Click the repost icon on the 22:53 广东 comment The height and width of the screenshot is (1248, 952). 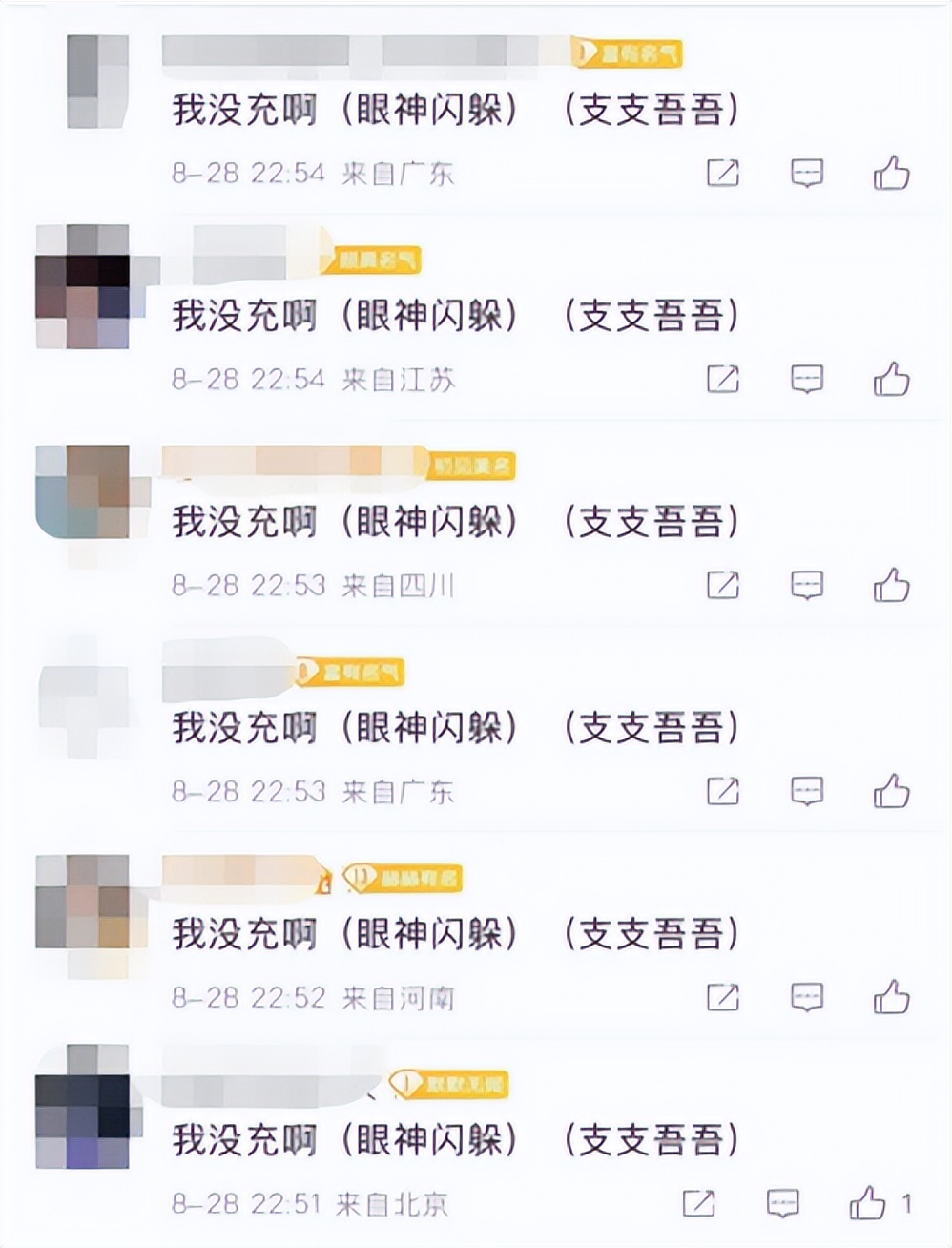coord(725,789)
